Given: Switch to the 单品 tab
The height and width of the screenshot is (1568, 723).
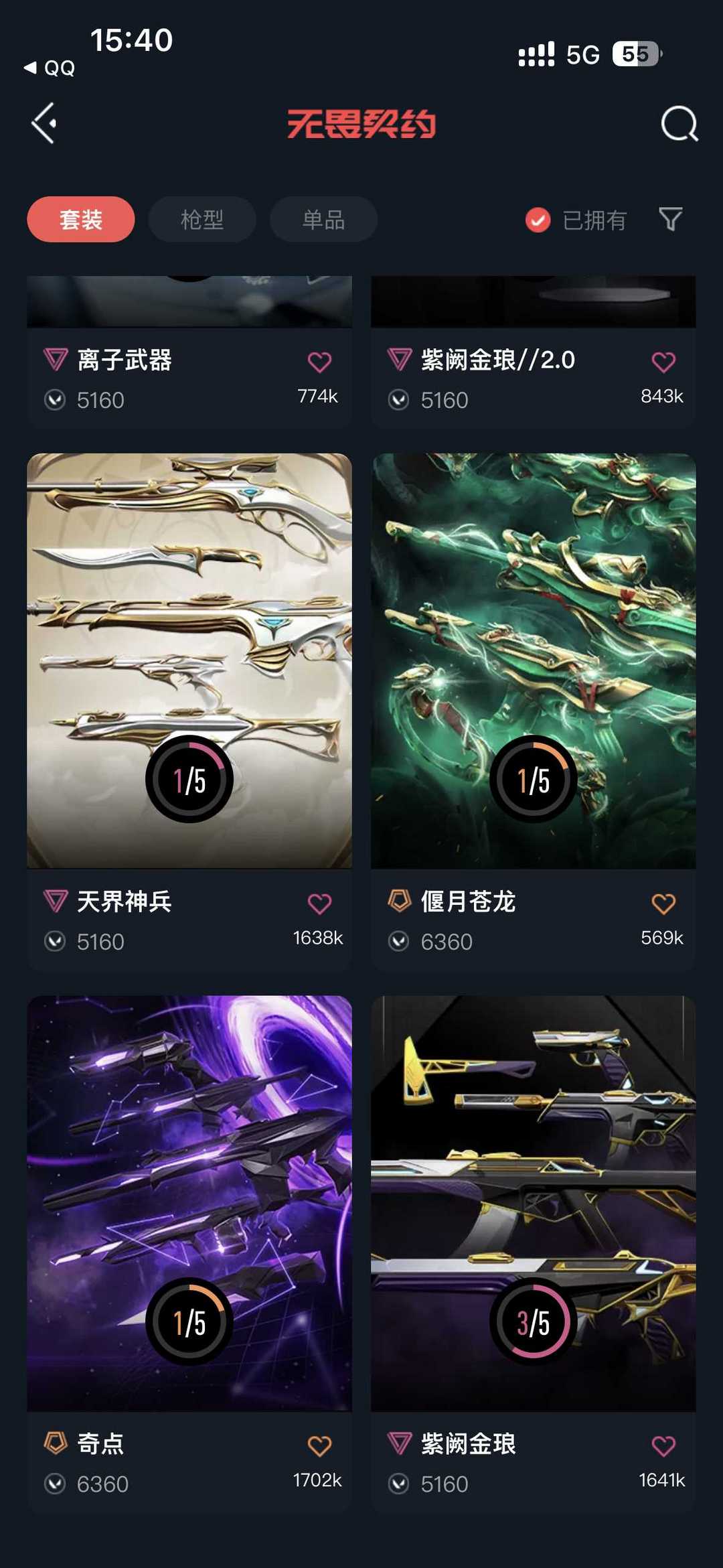Looking at the screenshot, I should point(323,219).
